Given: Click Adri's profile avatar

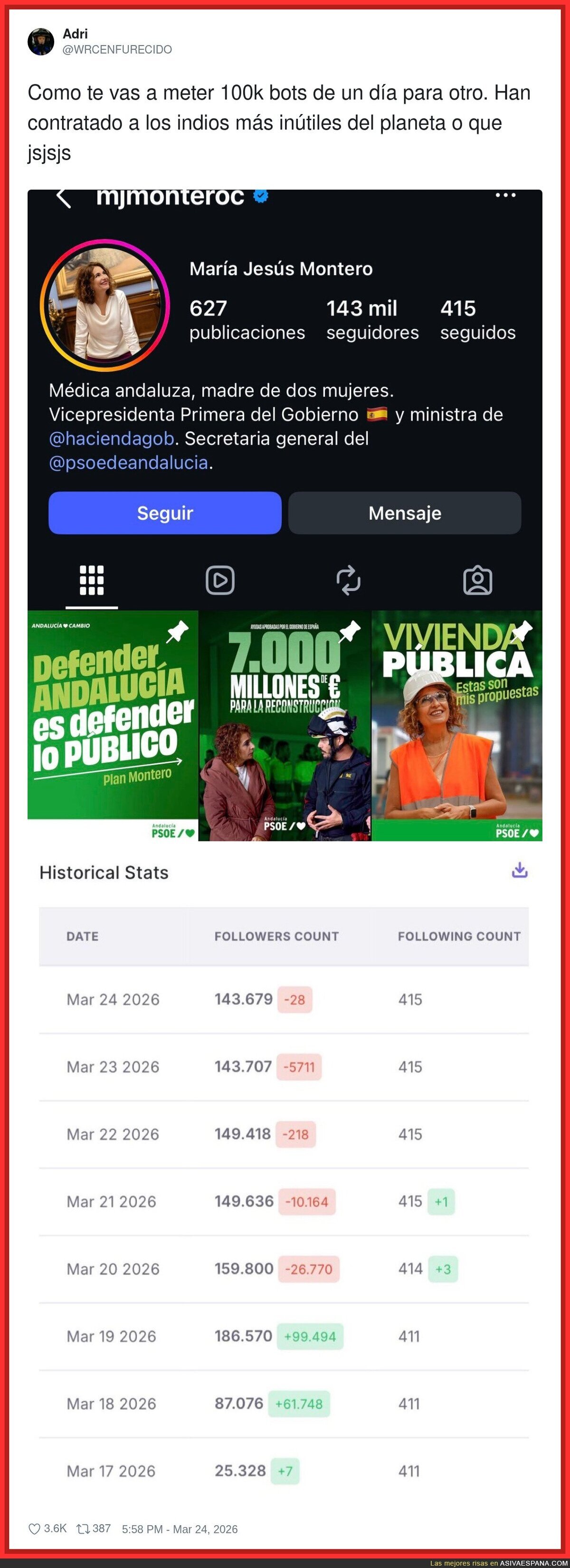Looking at the screenshot, I should pyautogui.click(x=41, y=41).
